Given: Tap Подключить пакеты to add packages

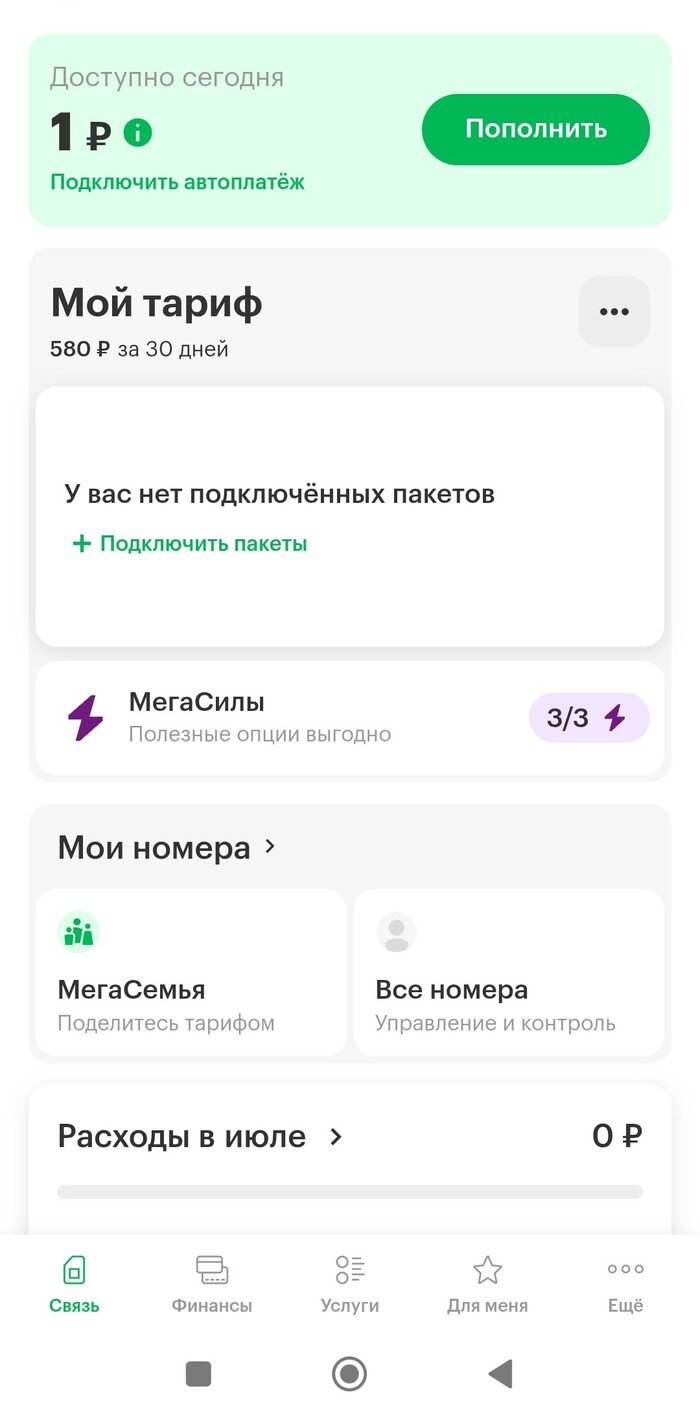Looking at the screenshot, I should click(190, 544).
